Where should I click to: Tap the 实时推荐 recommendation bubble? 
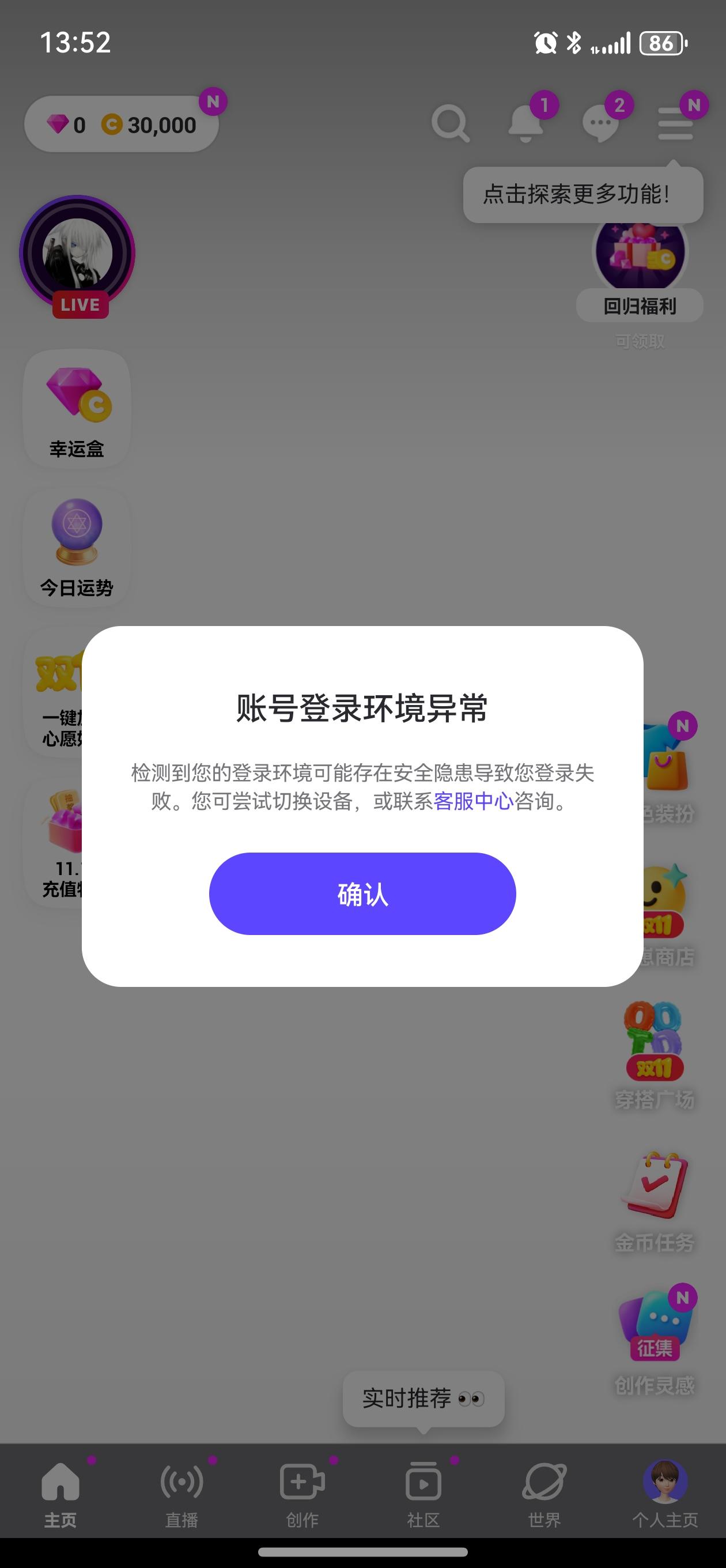(x=423, y=1397)
